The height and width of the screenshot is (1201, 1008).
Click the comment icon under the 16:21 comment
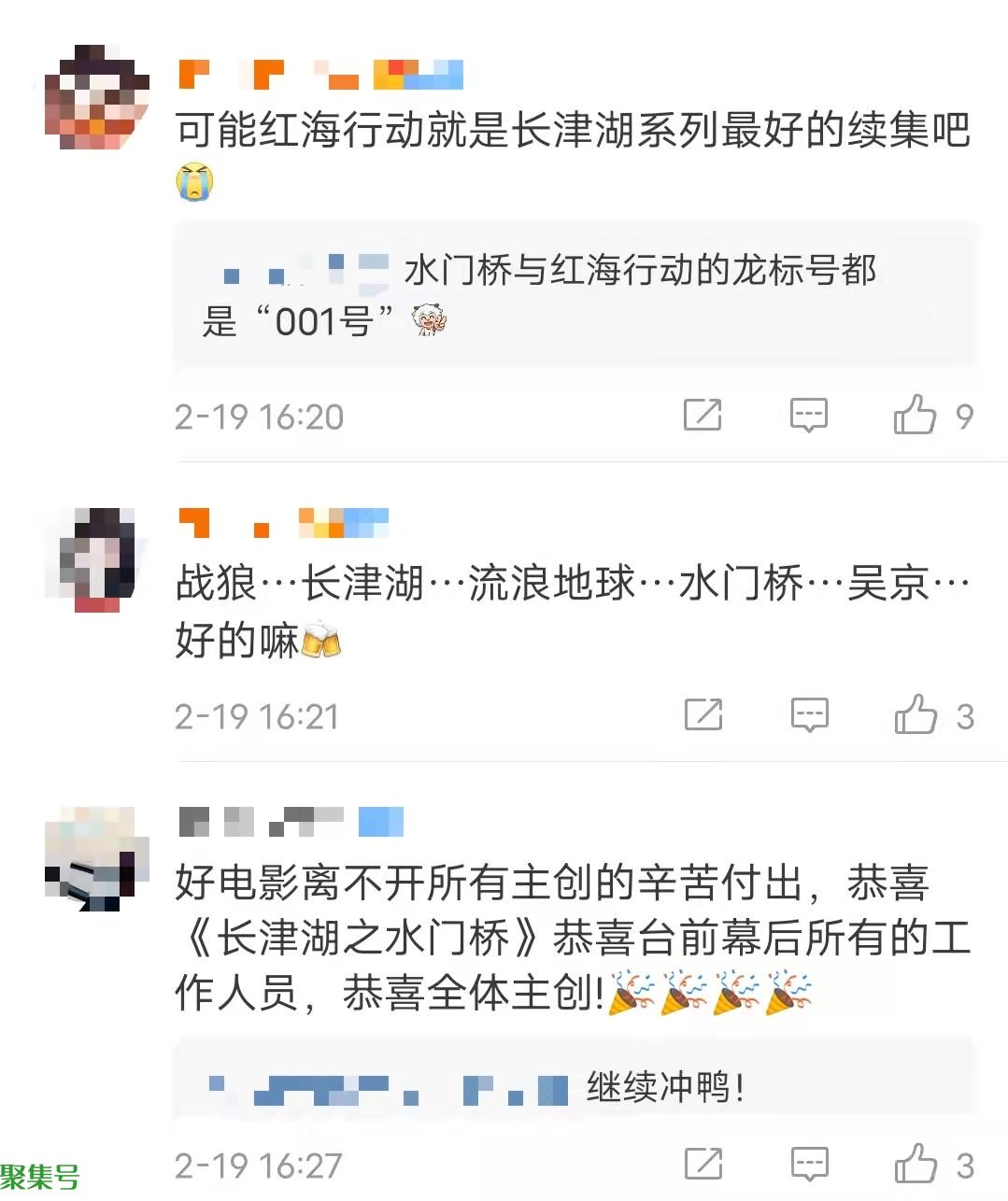pyautogui.click(x=809, y=715)
